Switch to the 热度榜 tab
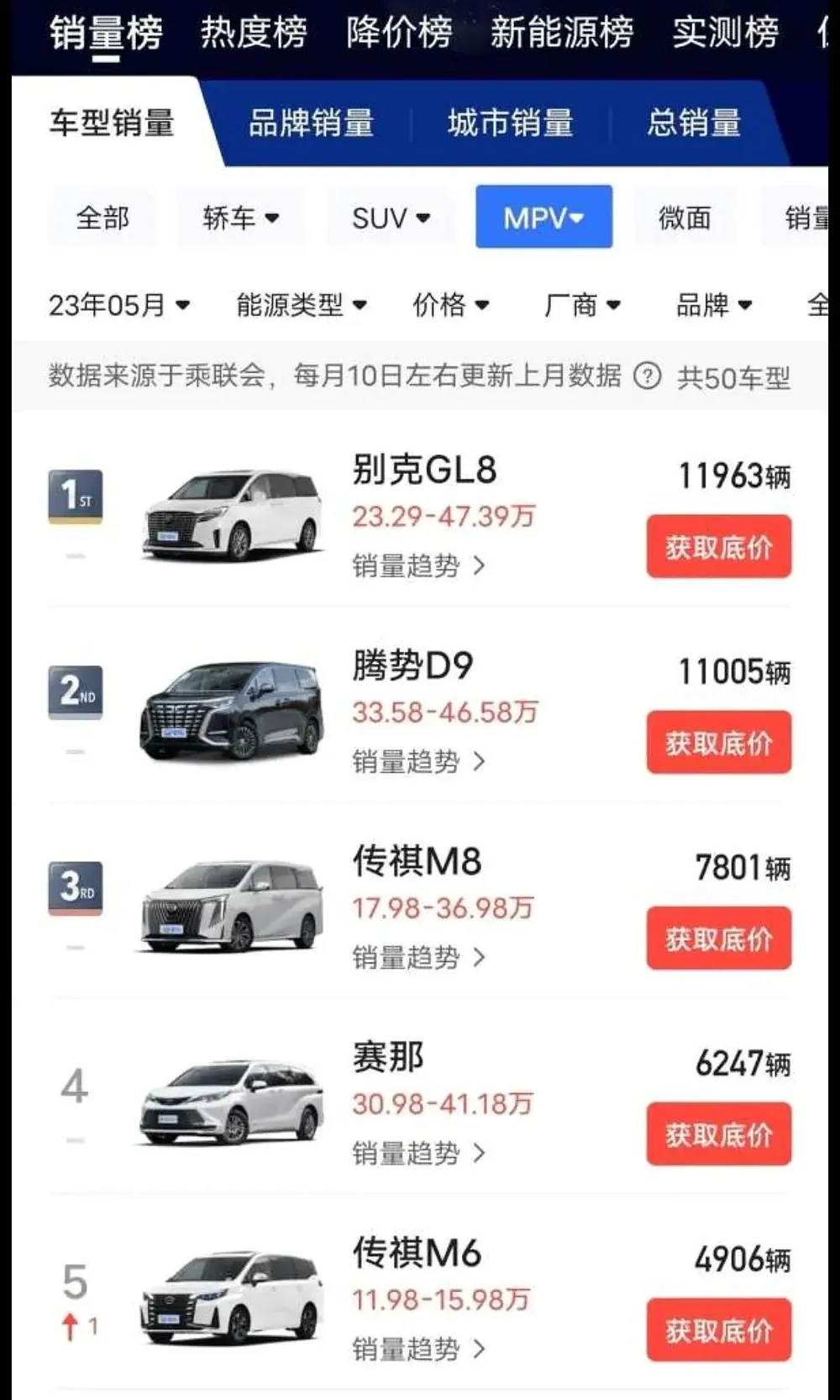Viewport: 840px width, 1400px height. tap(254, 33)
